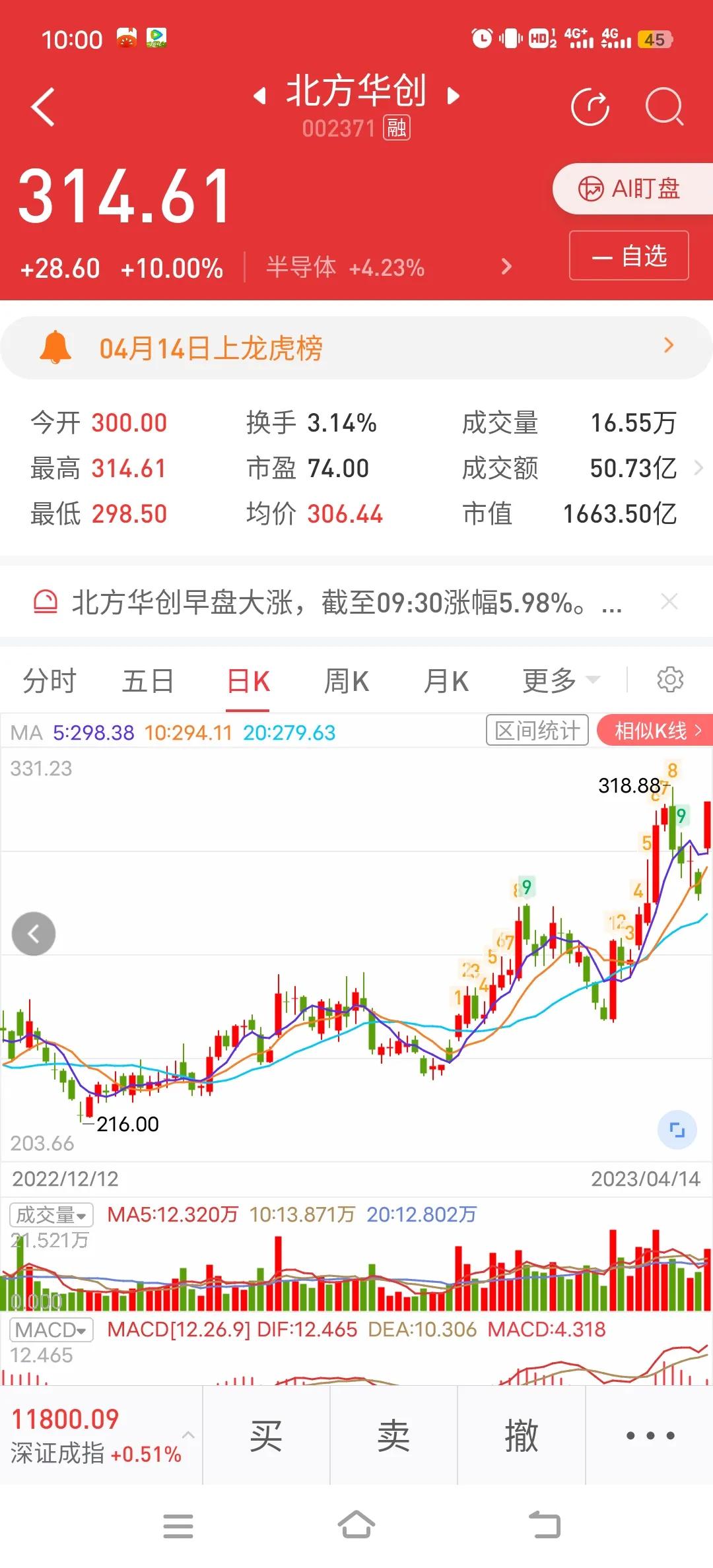Open the 更多 chart period dropdown
713x1568 pixels.
pos(560,679)
